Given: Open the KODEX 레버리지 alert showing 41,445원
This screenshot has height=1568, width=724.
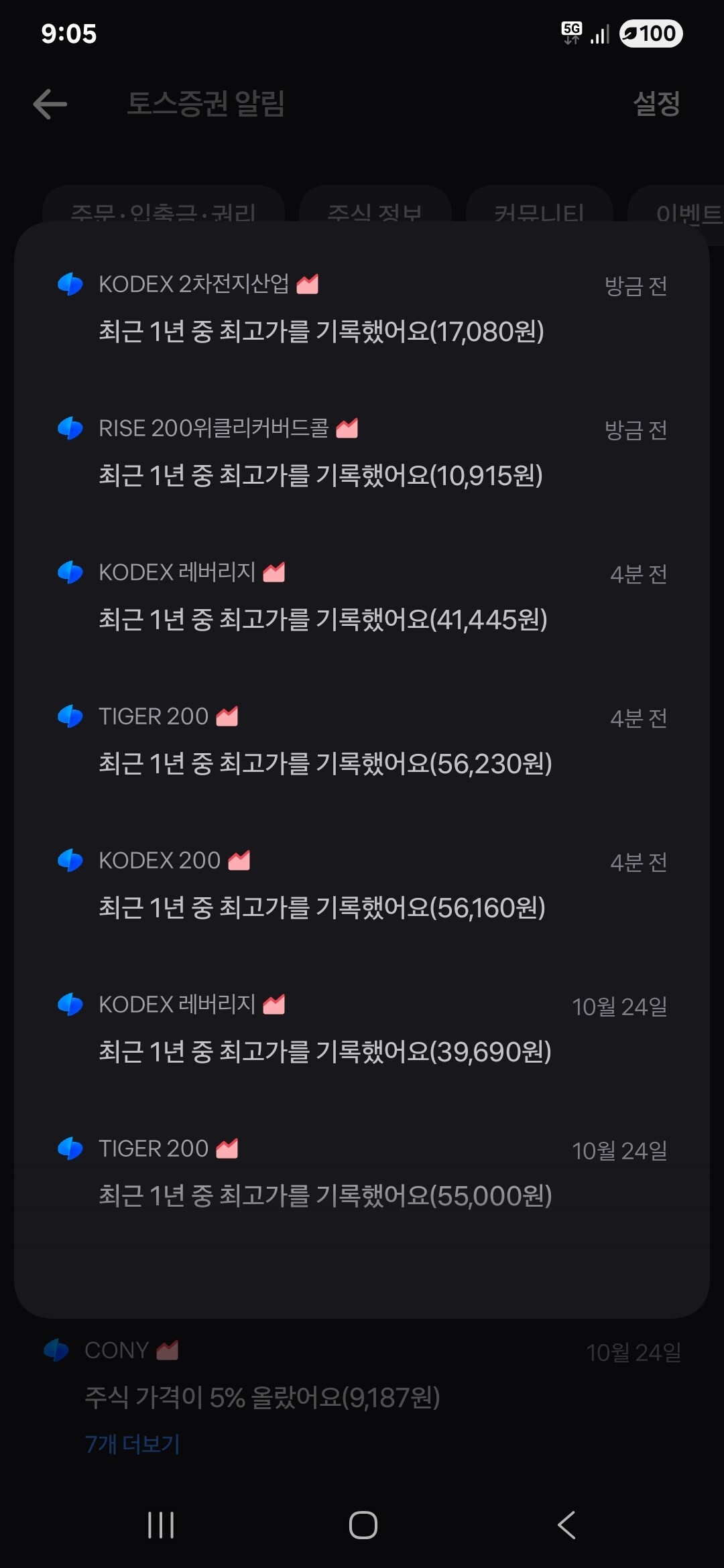Looking at the screenshot, I should tap(362, 596).
